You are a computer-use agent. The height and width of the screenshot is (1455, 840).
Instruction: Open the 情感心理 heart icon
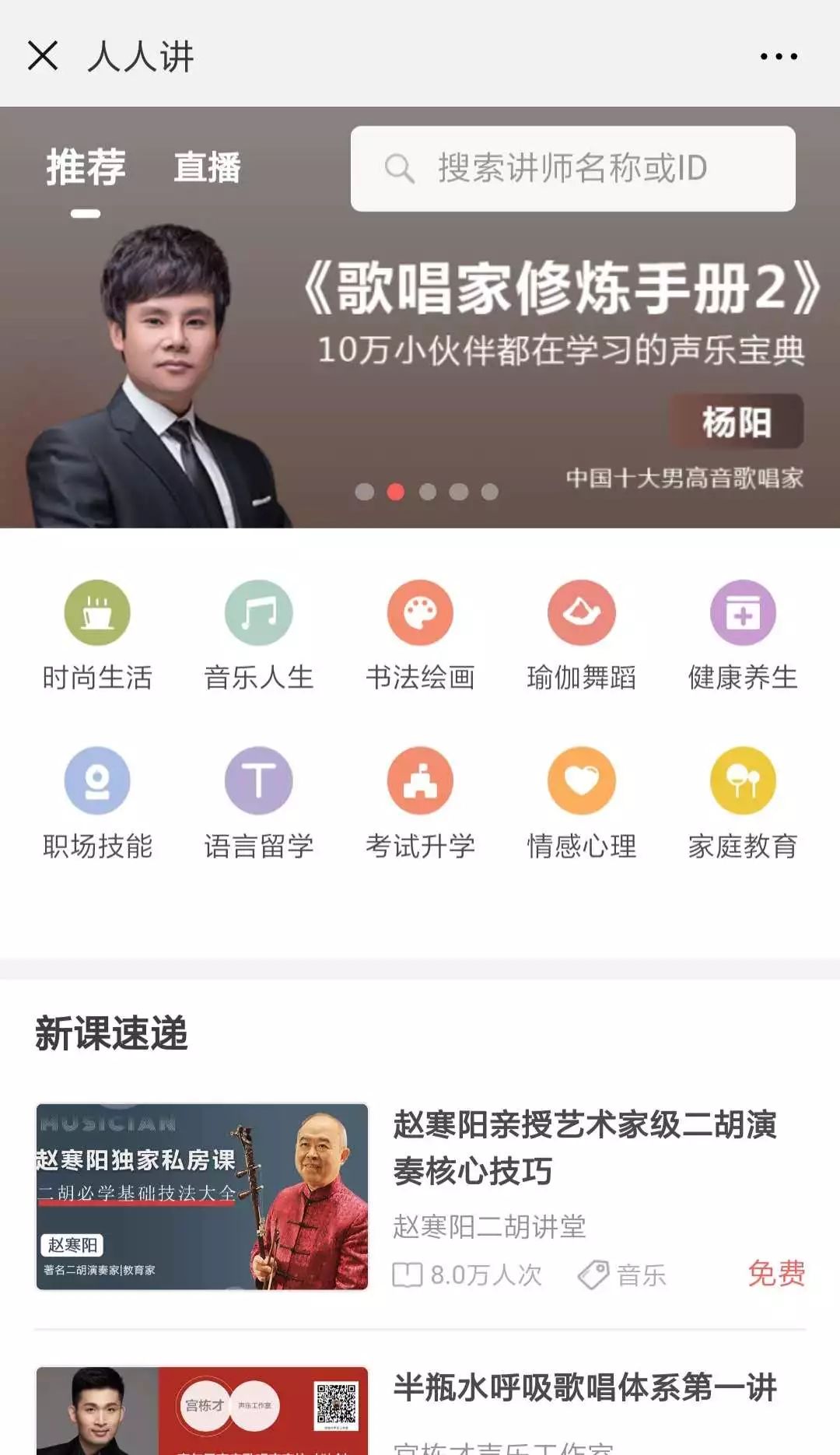coord(581,780)
